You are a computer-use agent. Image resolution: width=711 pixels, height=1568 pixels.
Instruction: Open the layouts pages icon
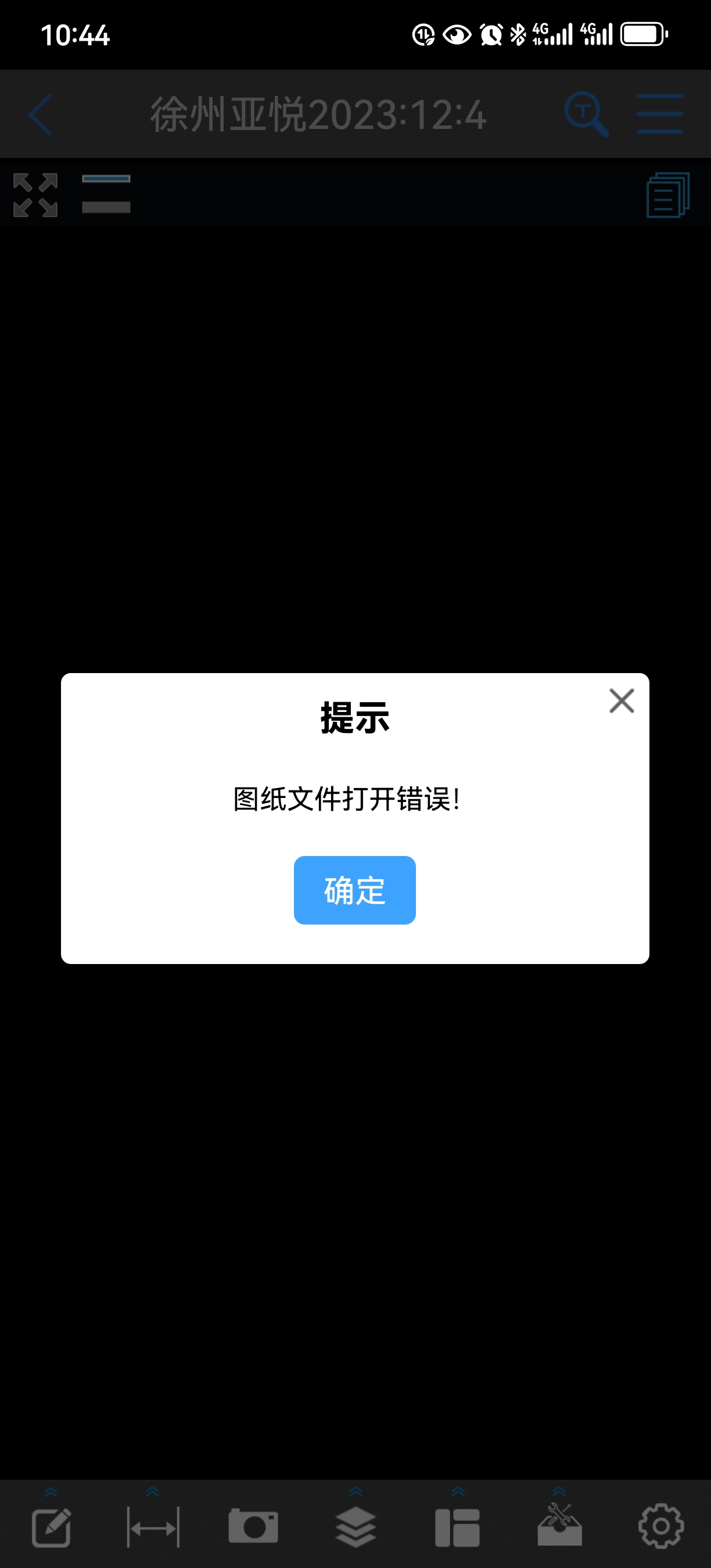pyautogui.click(x=668, y=195)
